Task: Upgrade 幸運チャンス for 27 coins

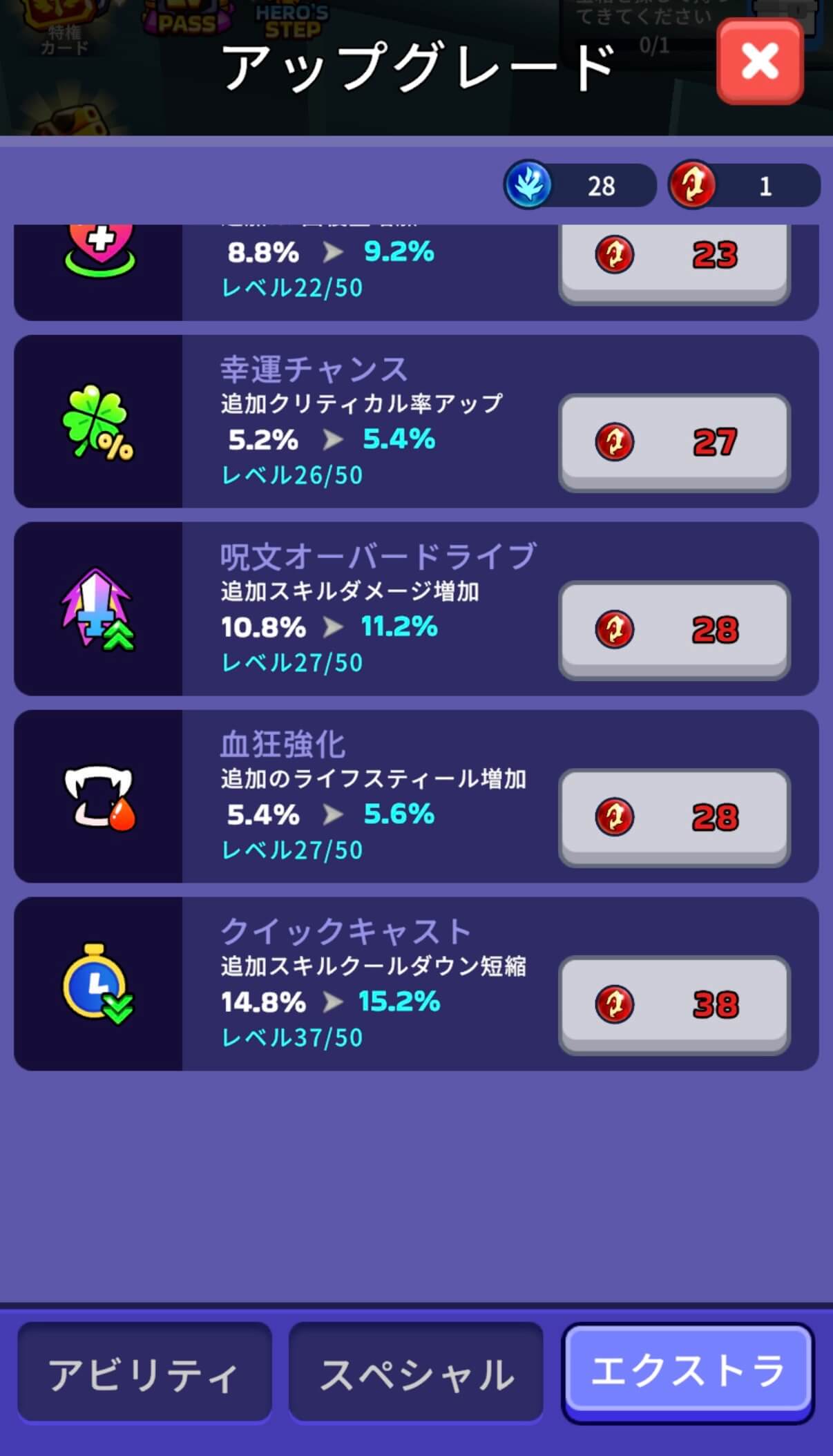Action: pos(673,442)
